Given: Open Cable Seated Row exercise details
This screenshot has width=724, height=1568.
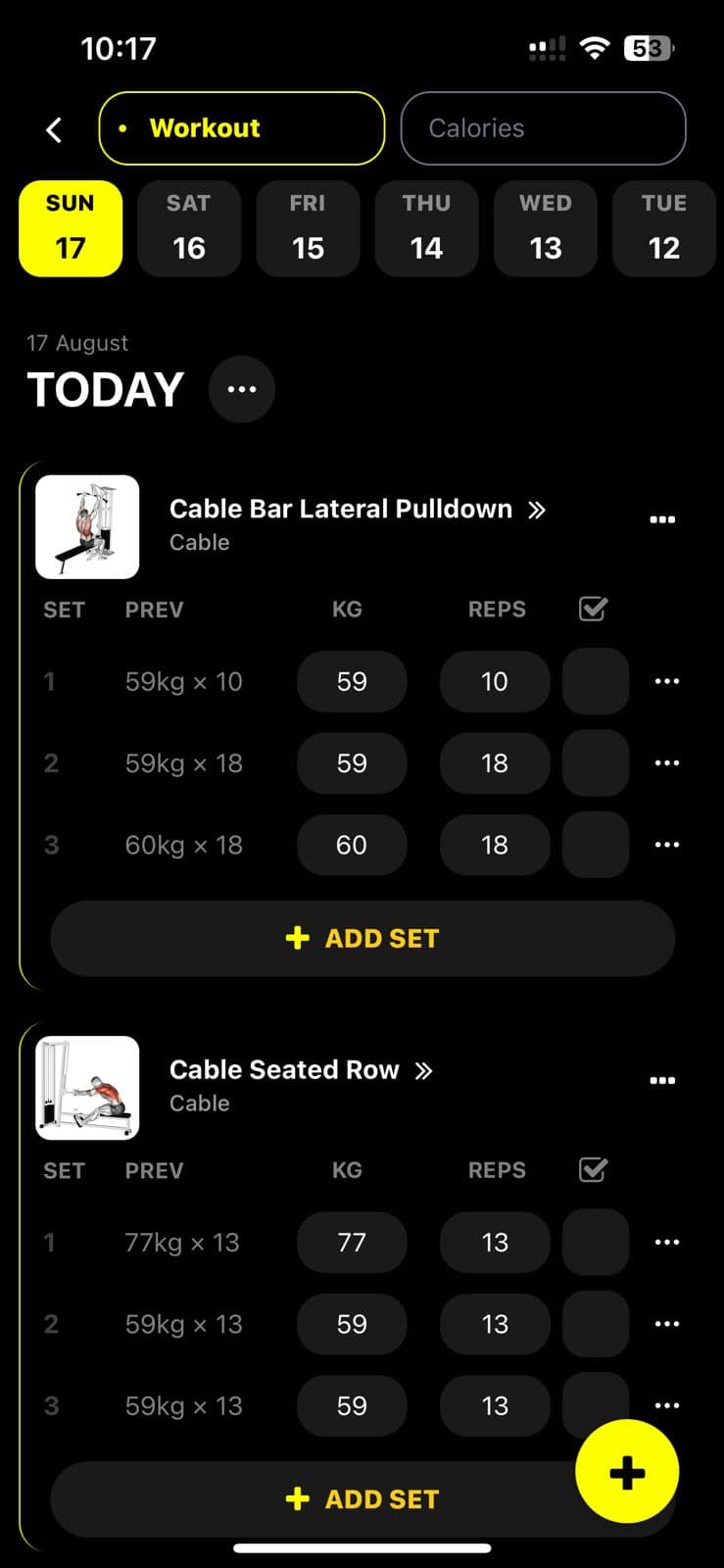Looking at the screenshot, I should (300, 1070).
